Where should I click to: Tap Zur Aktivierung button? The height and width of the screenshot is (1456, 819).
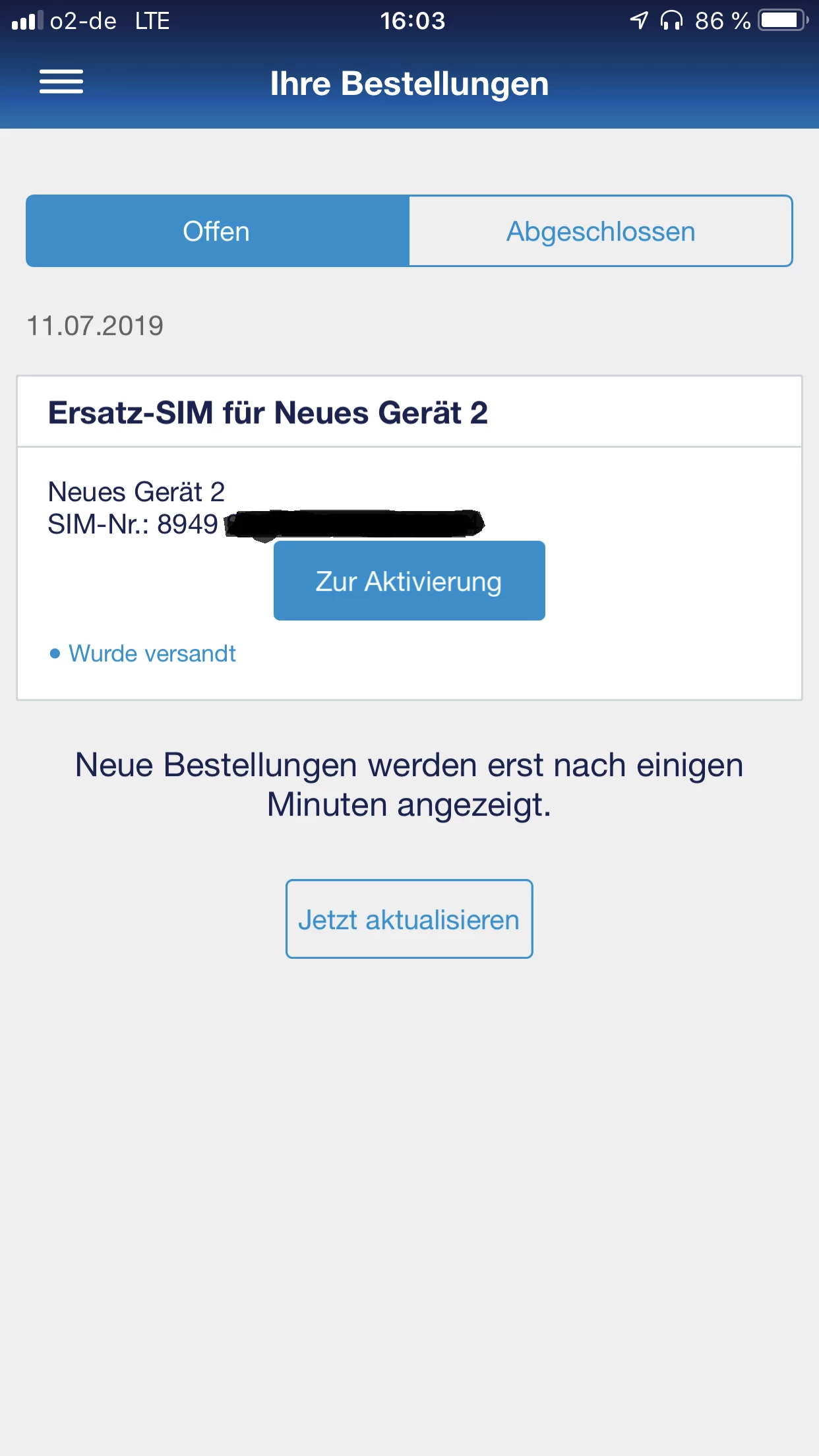[409, 581]
